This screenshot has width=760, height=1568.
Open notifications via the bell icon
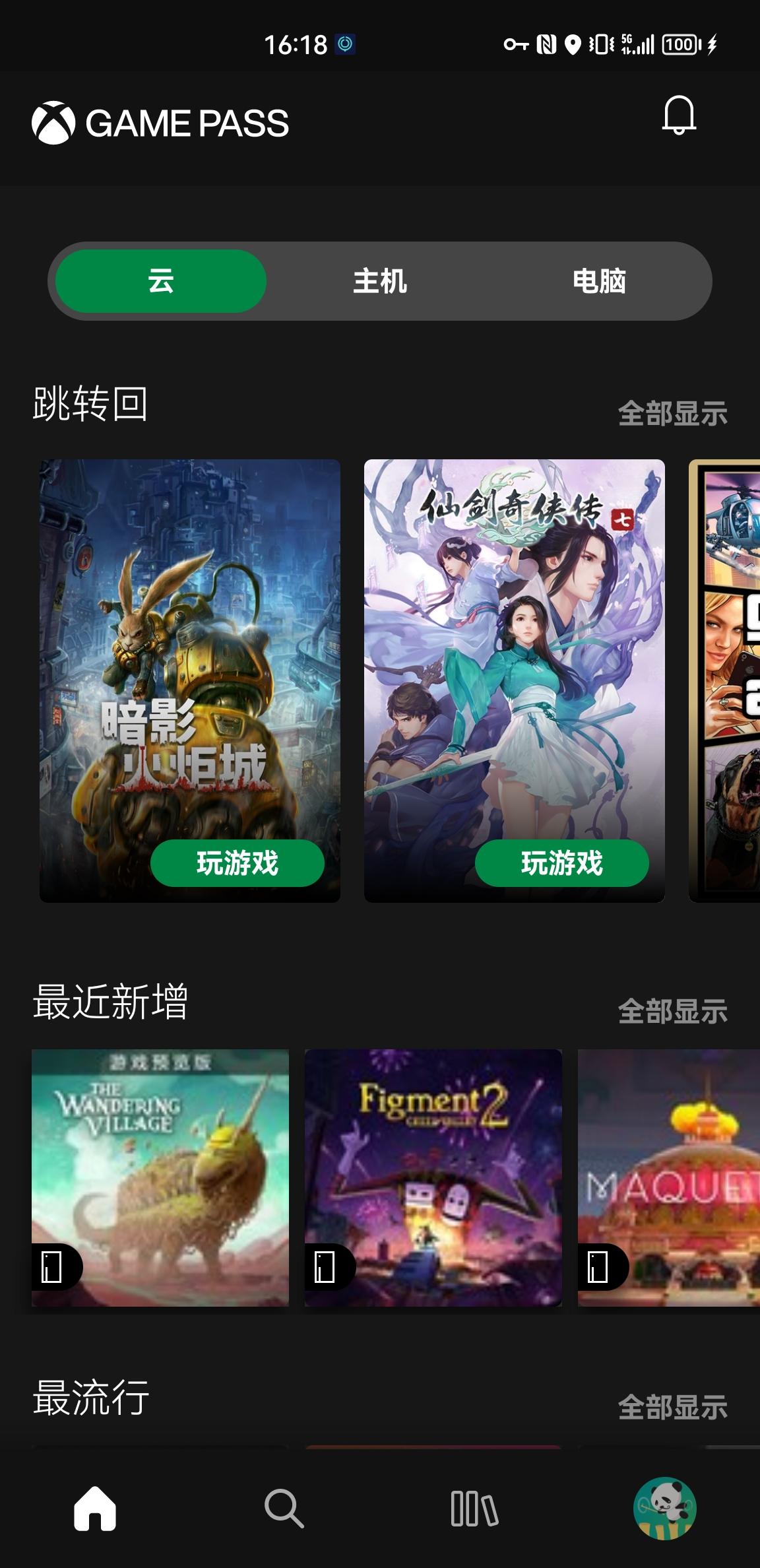[x=680, y=117]
